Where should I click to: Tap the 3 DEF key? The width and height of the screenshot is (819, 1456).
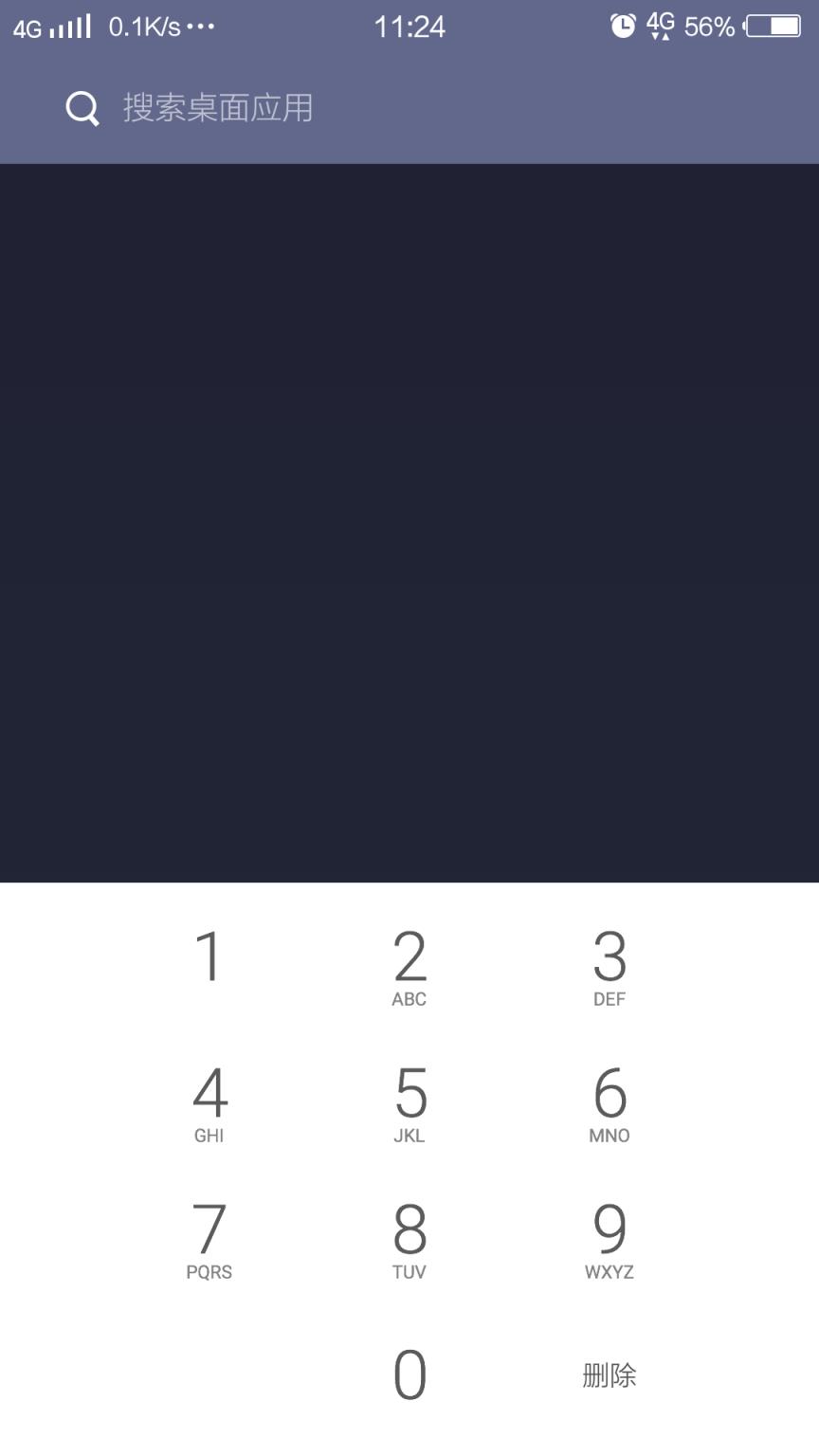click(x=610, y=965)
